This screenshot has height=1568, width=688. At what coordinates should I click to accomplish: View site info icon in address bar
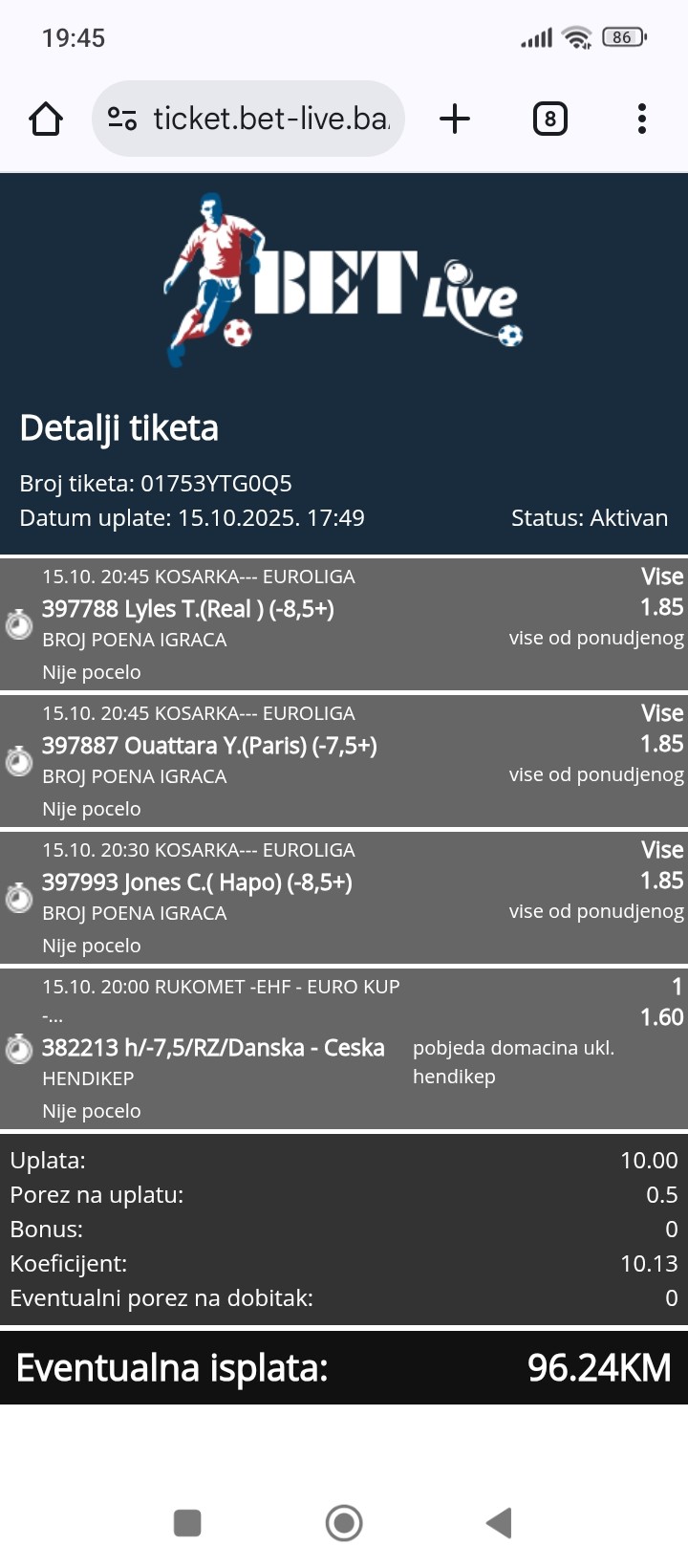(x=122, y=119)
